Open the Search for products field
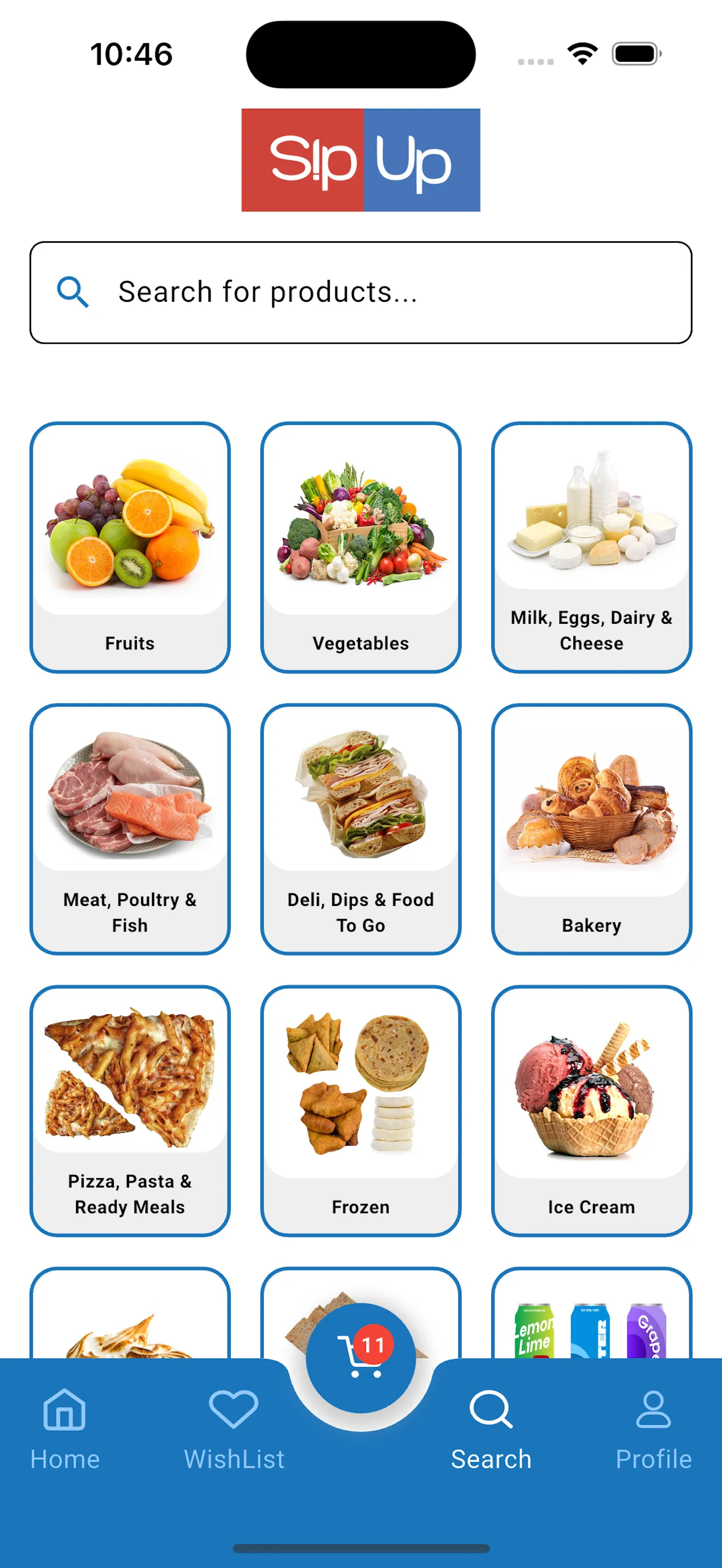The image size is (722, 1568). tap(360, 292)
